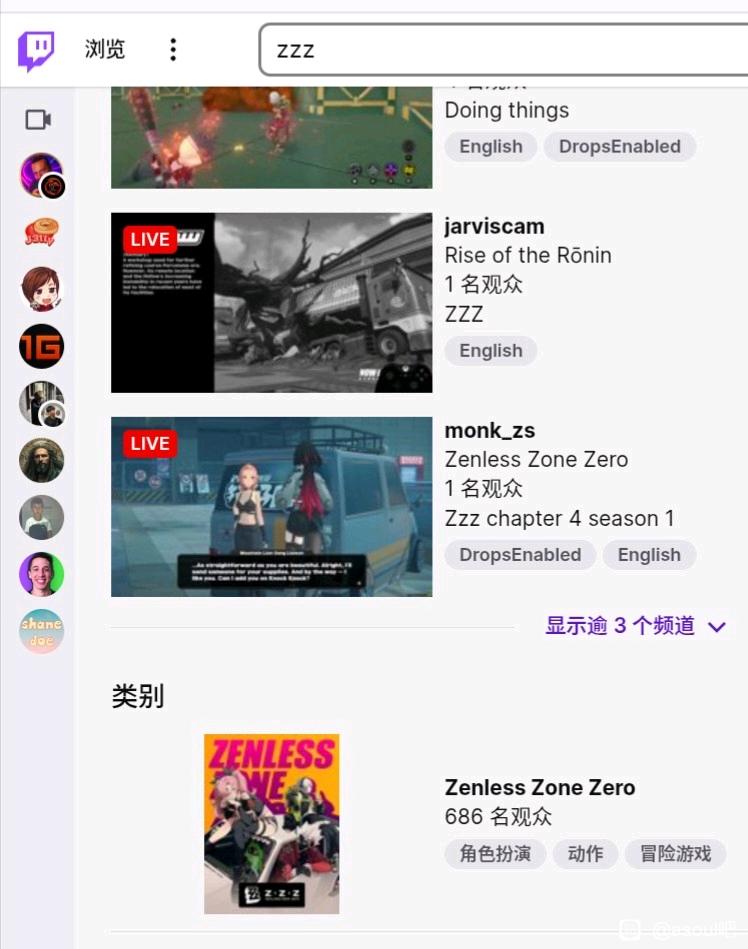Open the 浏览 browse link
Screen dimensions: 748x949
105,49
